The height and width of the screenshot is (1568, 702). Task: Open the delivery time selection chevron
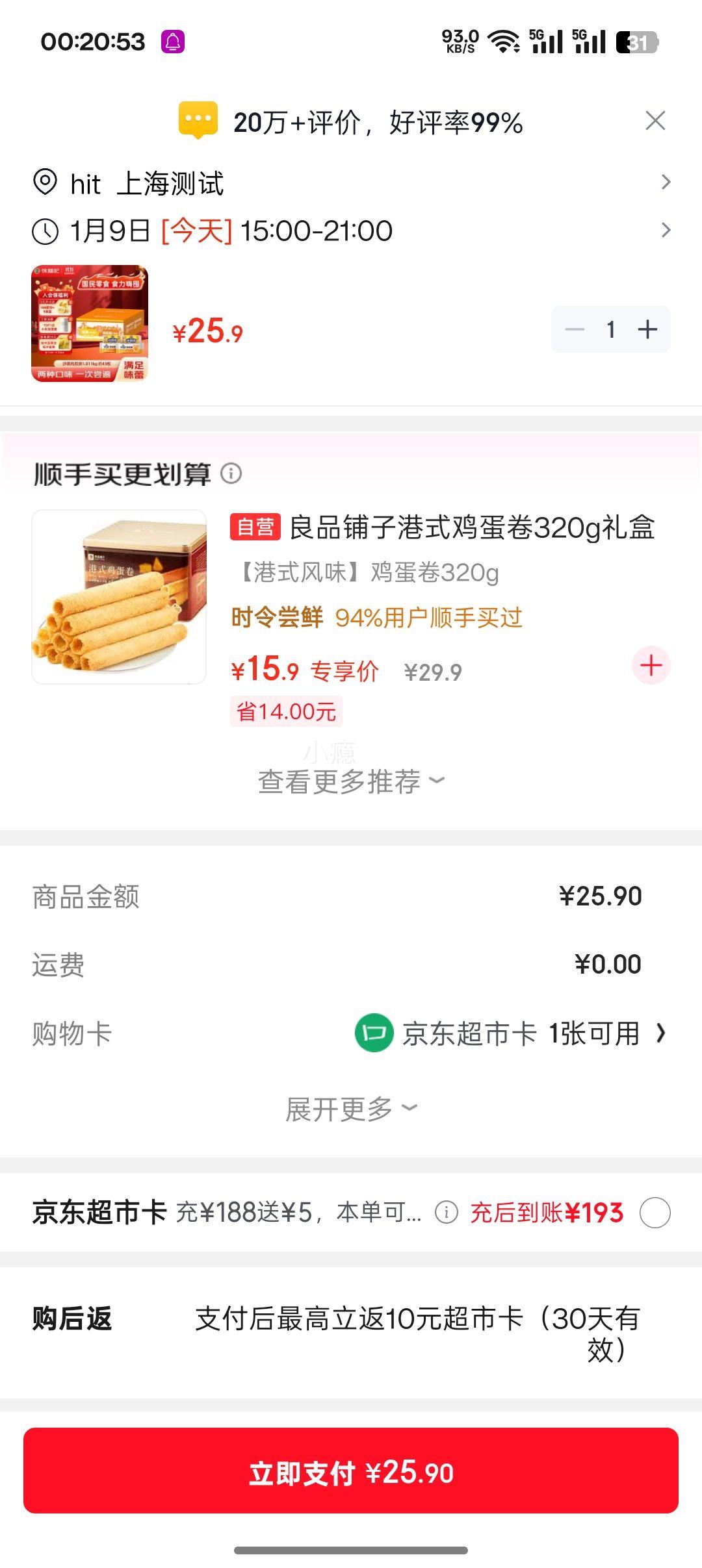pos(664,231)
